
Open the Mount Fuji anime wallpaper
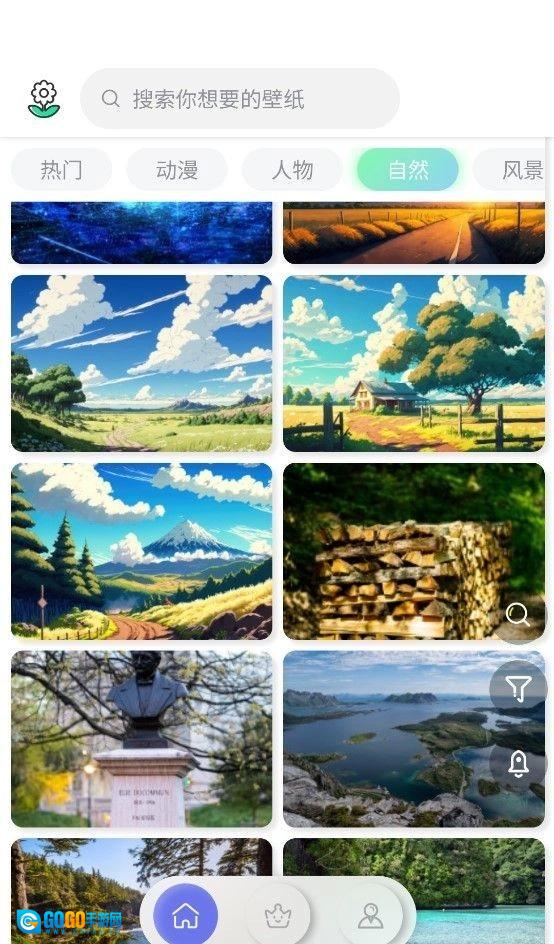142,551
